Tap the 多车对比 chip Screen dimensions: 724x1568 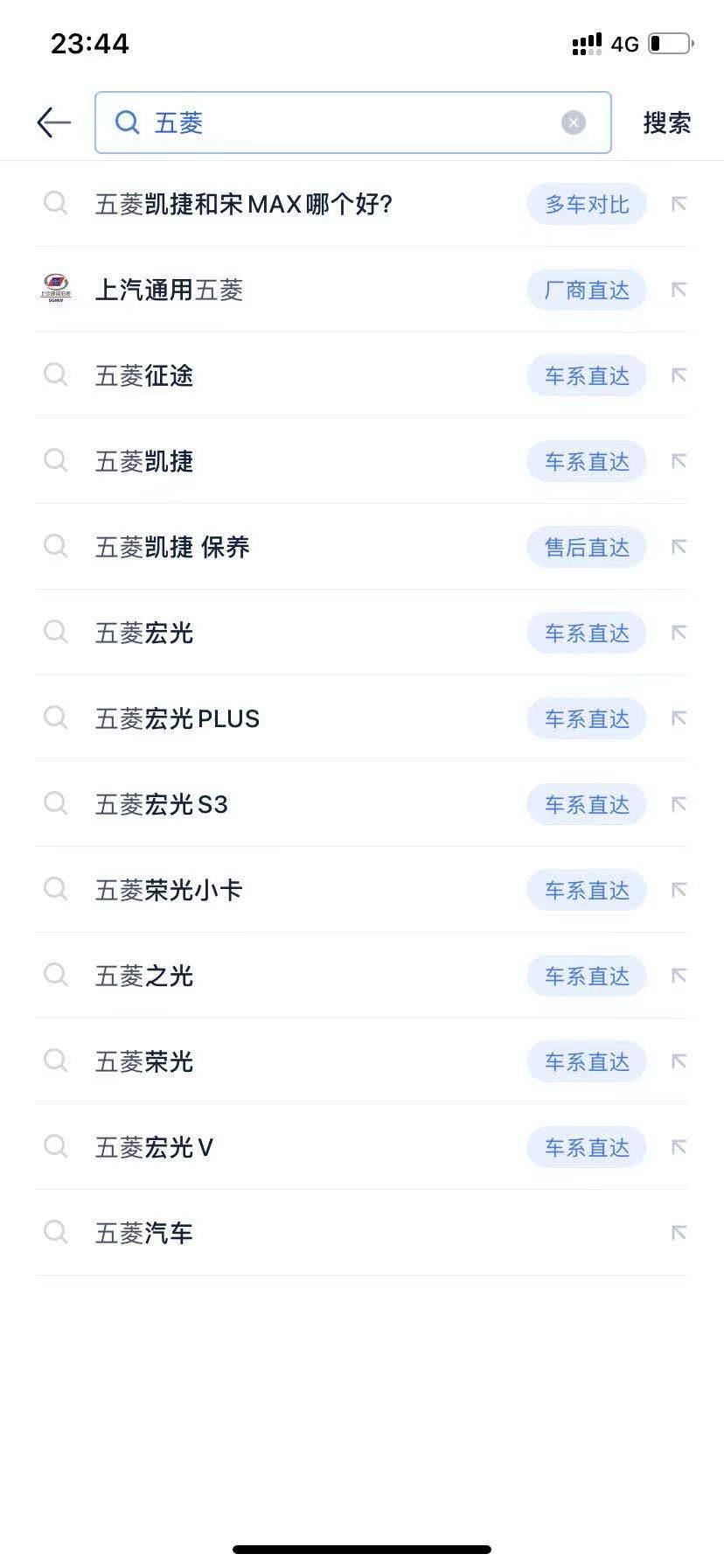tap(587, 205)
